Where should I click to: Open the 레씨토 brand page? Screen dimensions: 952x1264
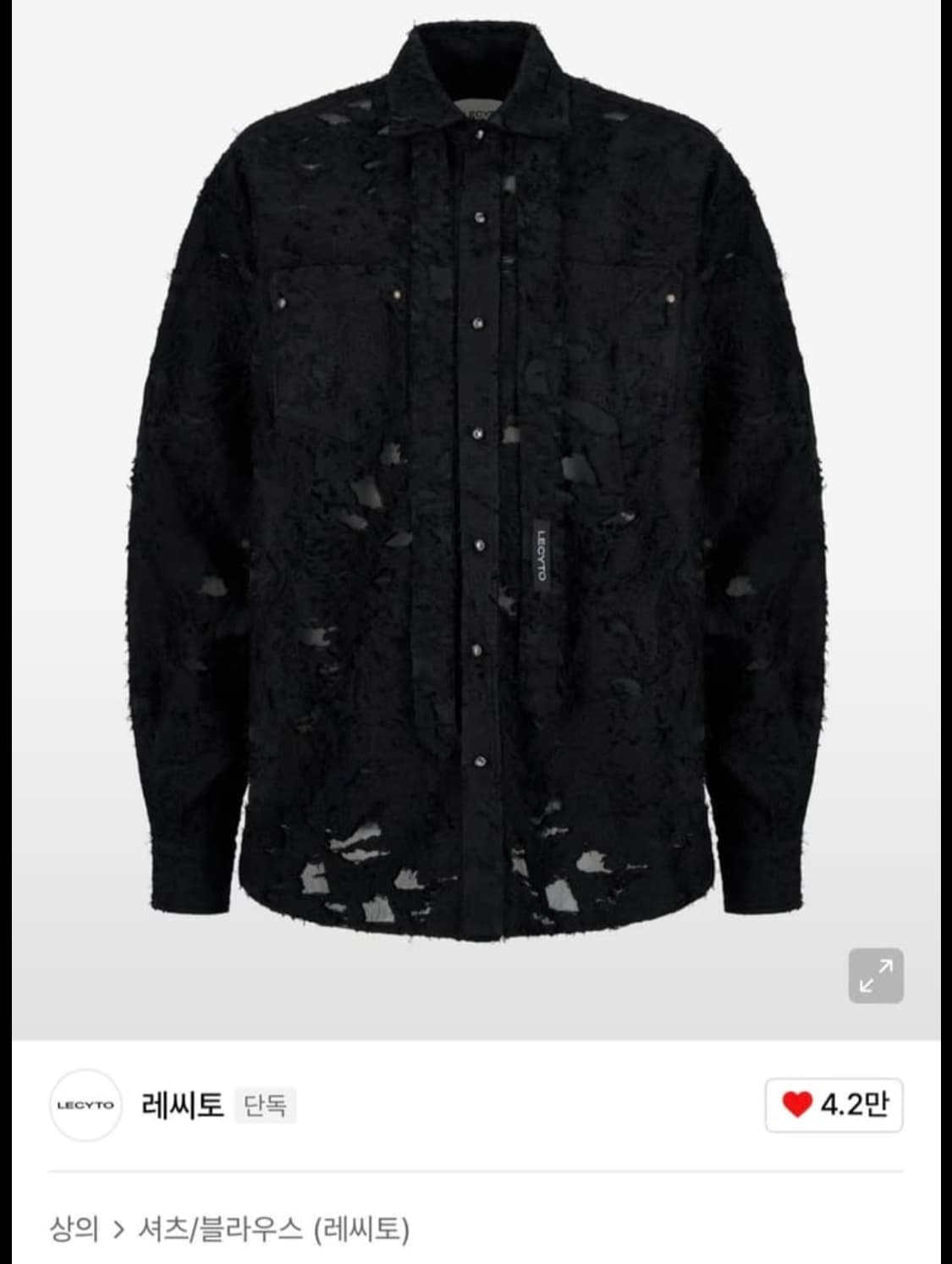click(182, 1106)
